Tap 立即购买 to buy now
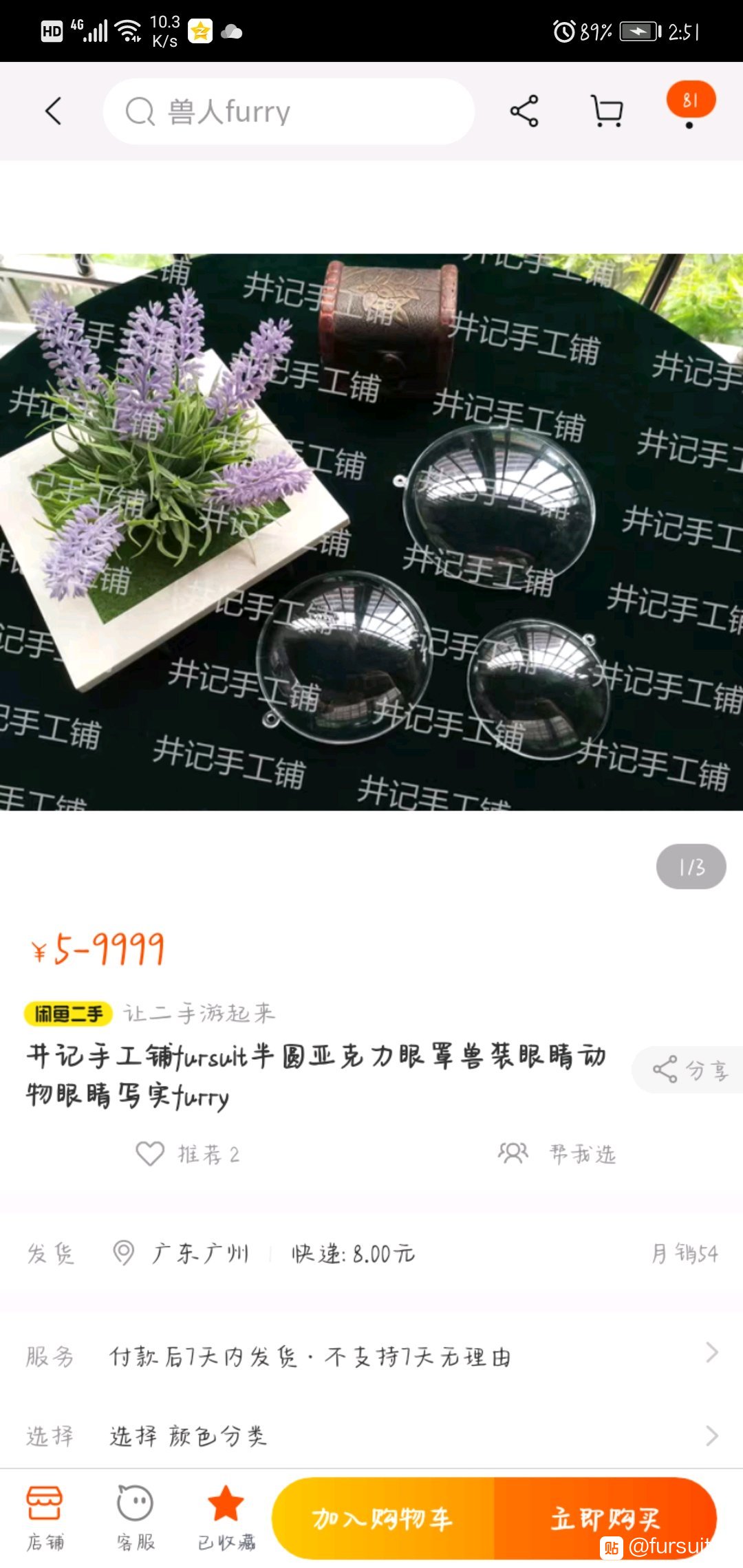Screen dimensions: 743x1568 605,1518
